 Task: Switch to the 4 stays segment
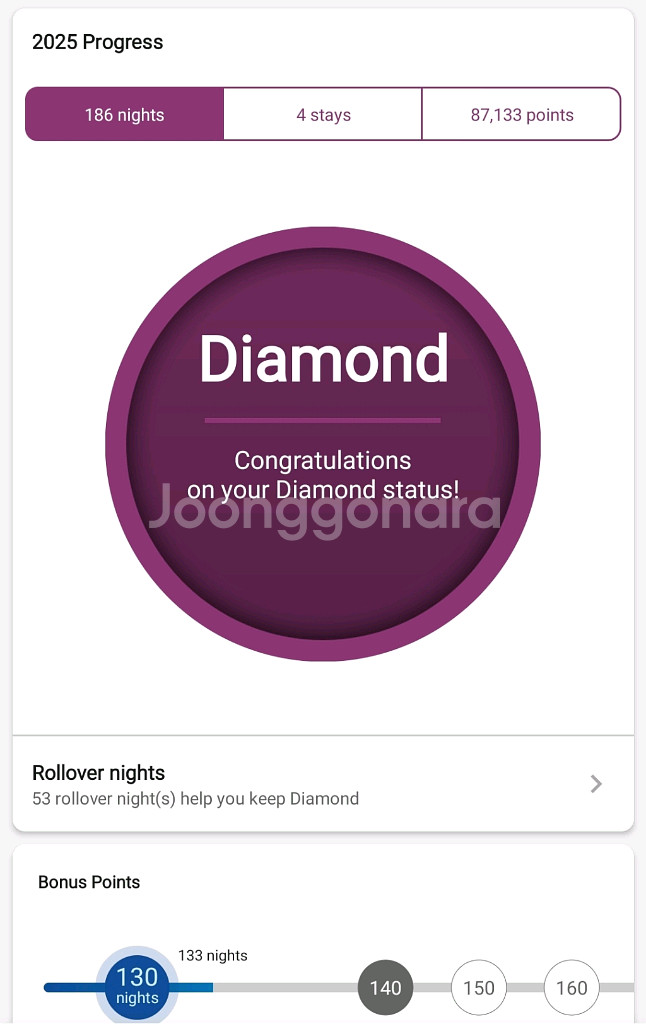[x=323, y=114]
